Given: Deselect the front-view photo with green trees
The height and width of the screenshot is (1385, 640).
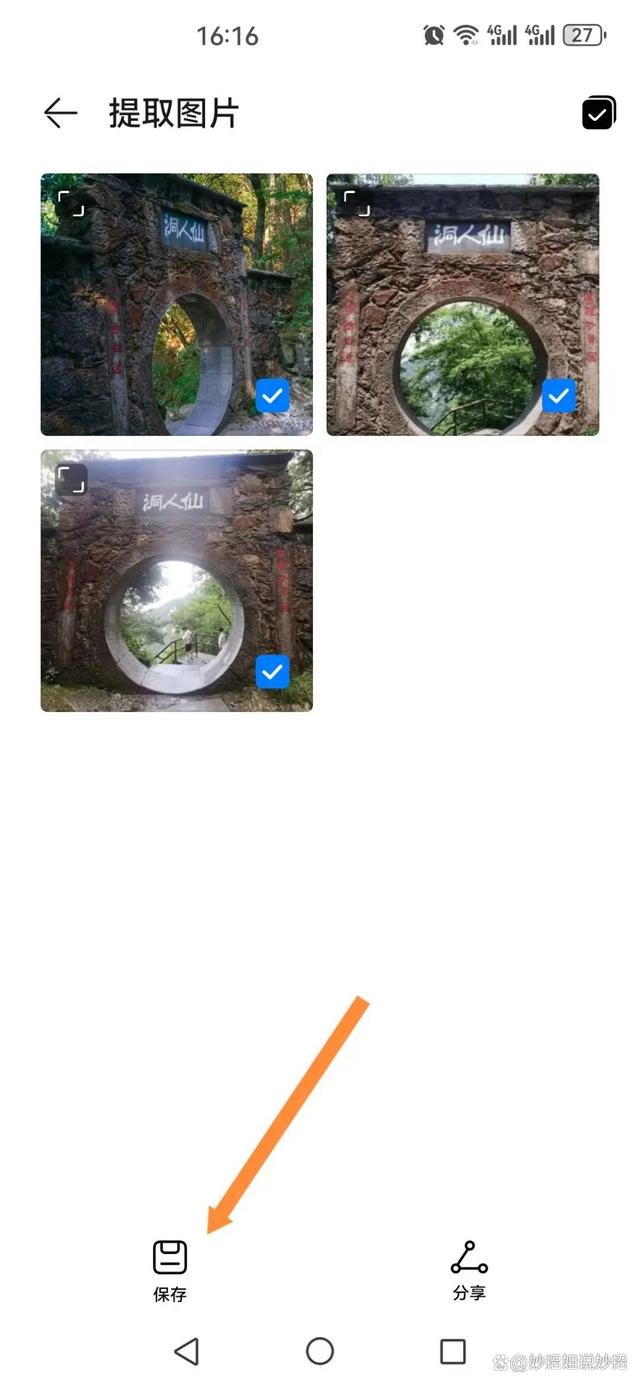Looking at the screenshot, I should click(559, 396).
